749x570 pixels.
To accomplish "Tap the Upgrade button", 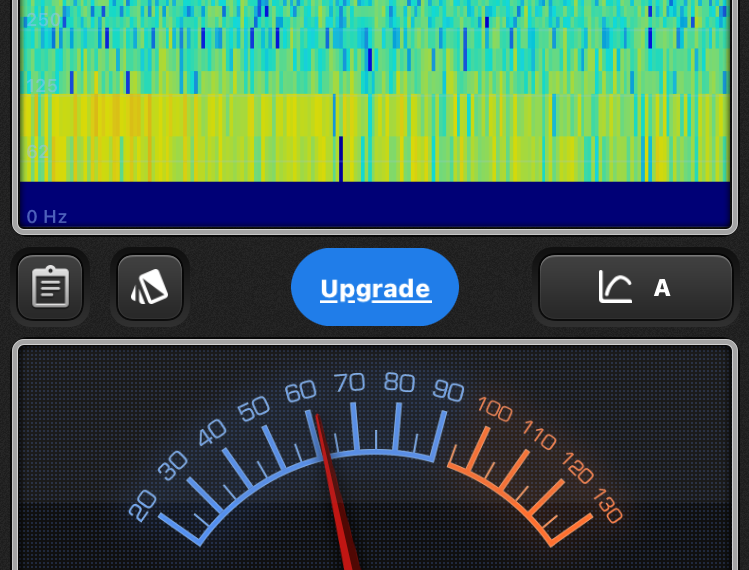I will pyautogui.click(x=375, y=288).
